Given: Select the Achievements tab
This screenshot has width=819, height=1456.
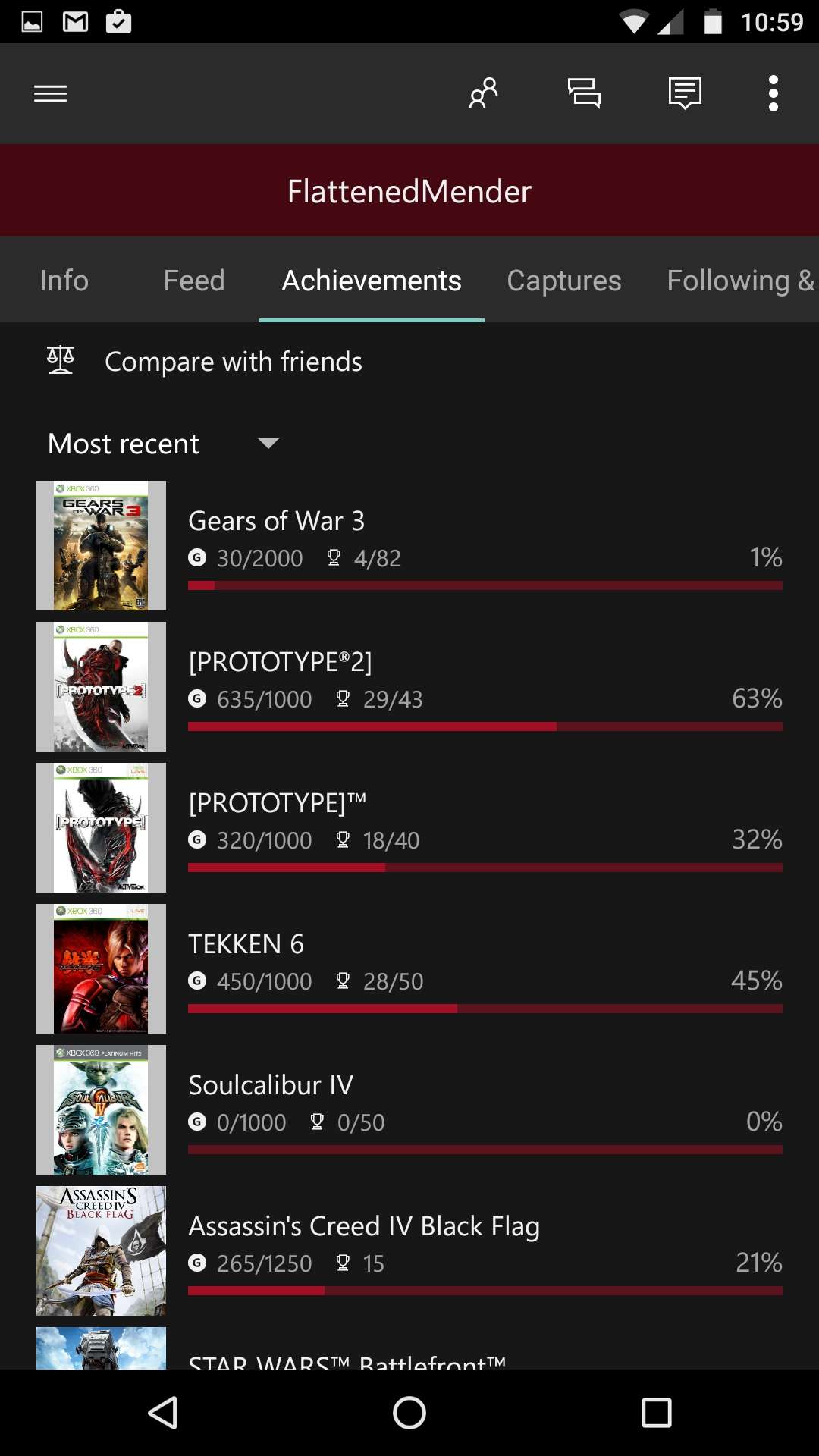Looking at the screenshot, I should click(372, 281).
